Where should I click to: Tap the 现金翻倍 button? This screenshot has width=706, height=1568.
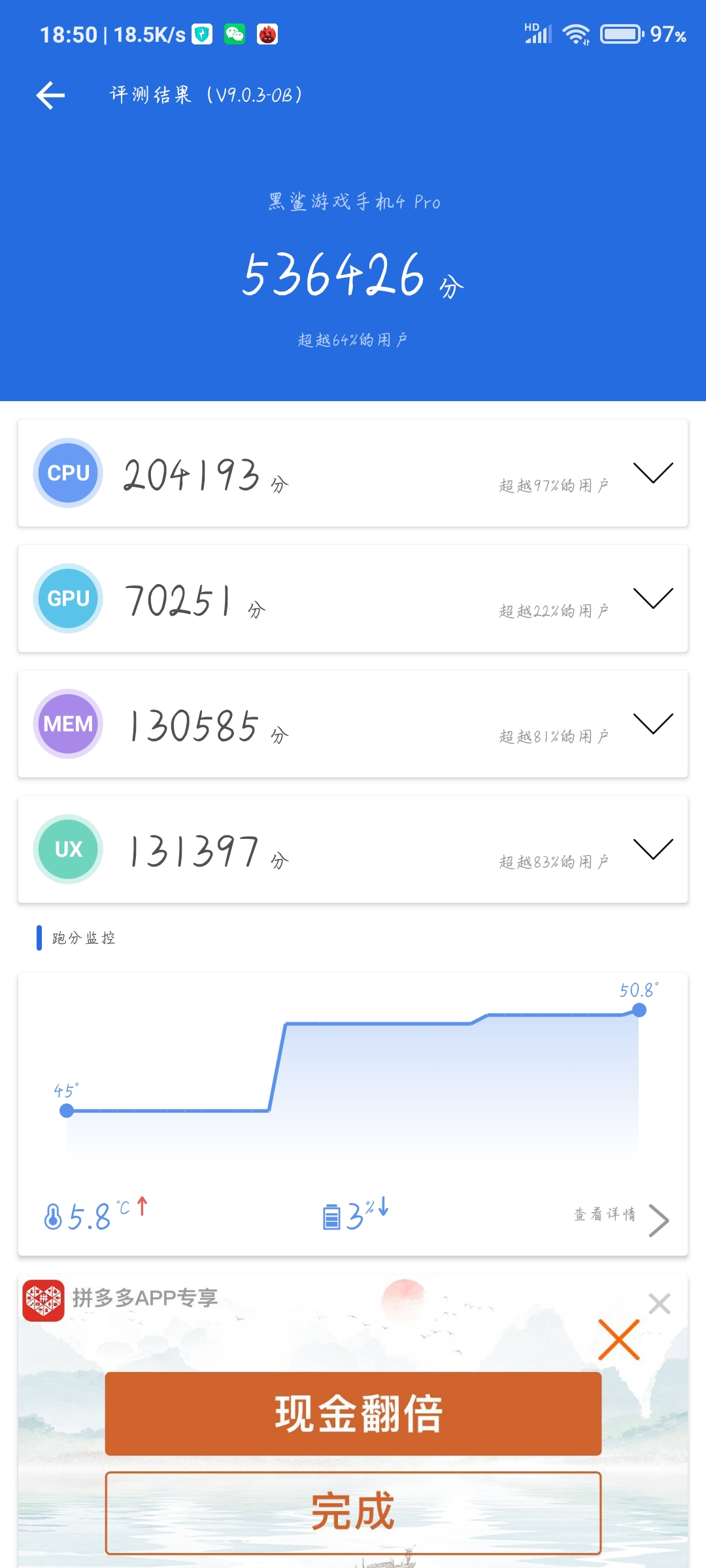click(x=353, y=1414)
